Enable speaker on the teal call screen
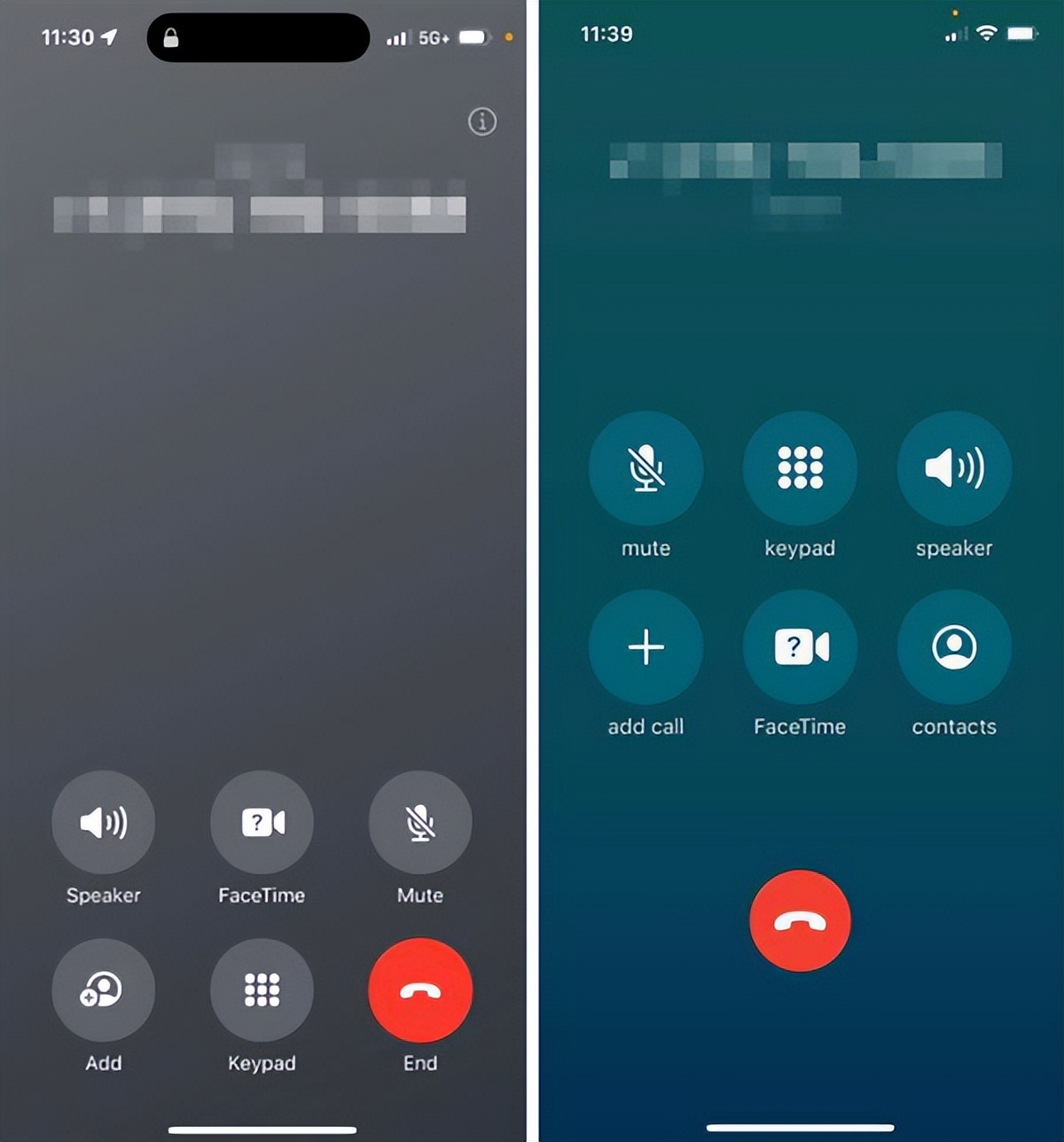1064x1142 pixels. coord(954,467)
